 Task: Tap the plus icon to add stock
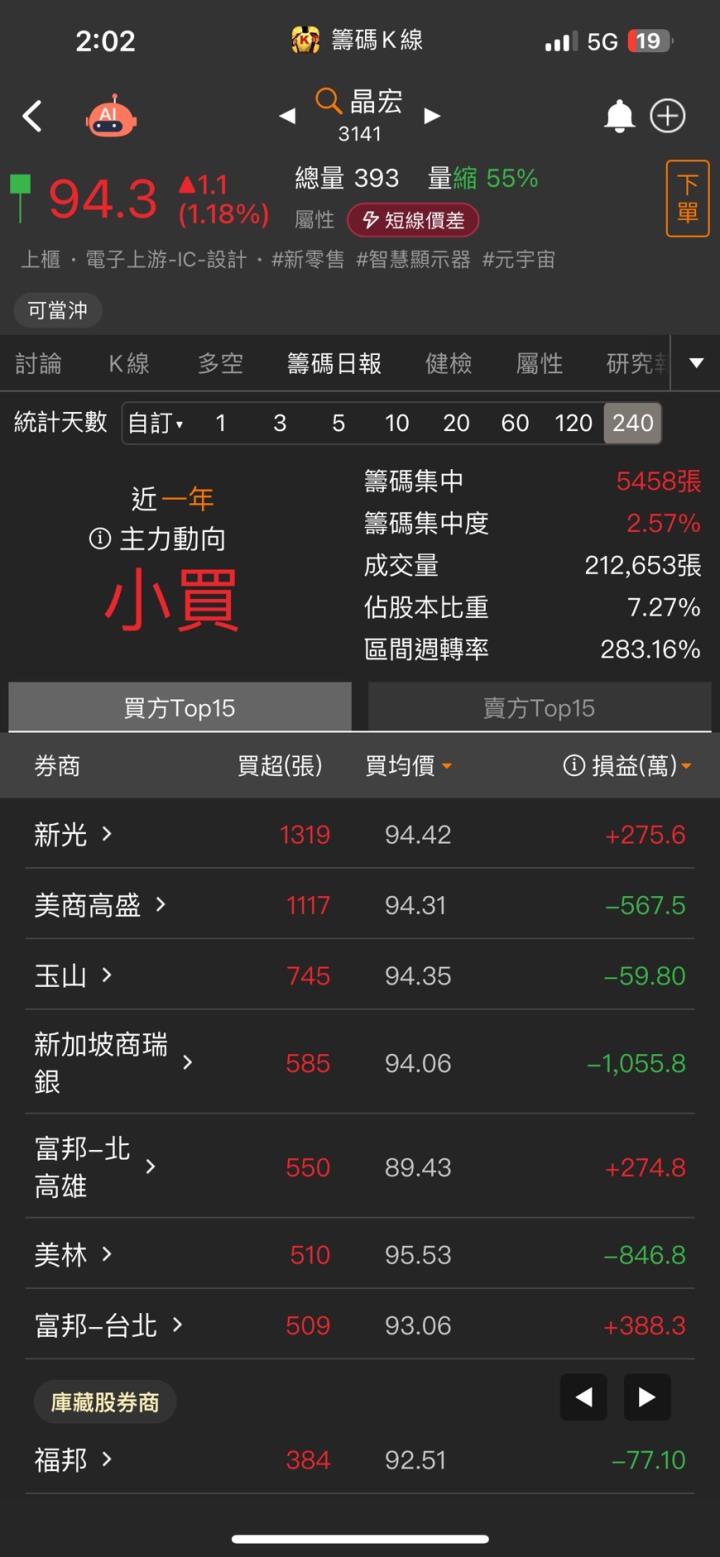(x=667, y=116)
